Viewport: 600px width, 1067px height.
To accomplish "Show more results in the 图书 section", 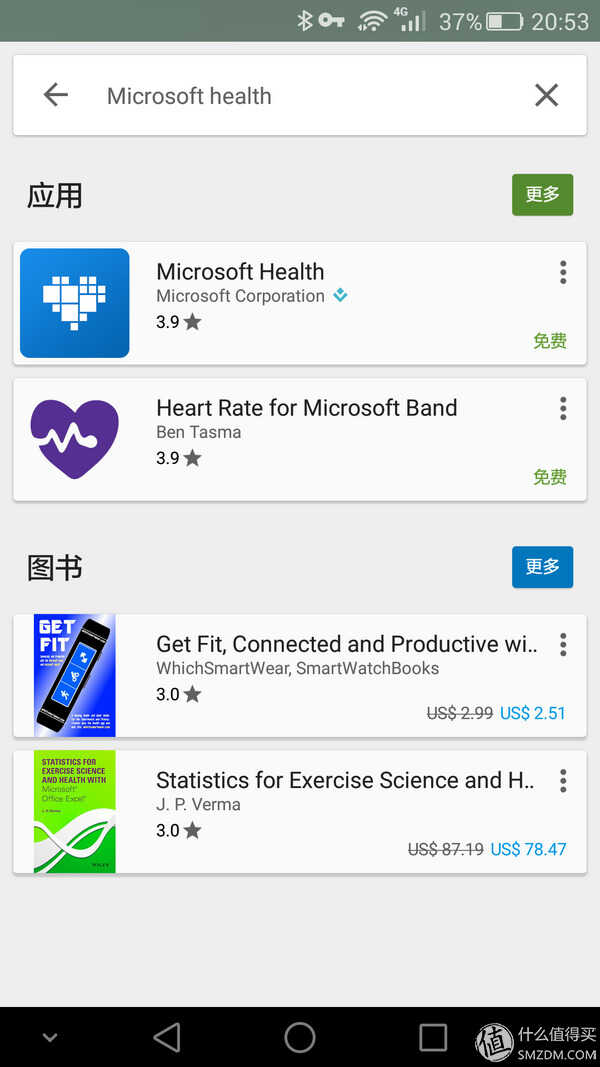I will pyautogui.click(x=542, y=567).
